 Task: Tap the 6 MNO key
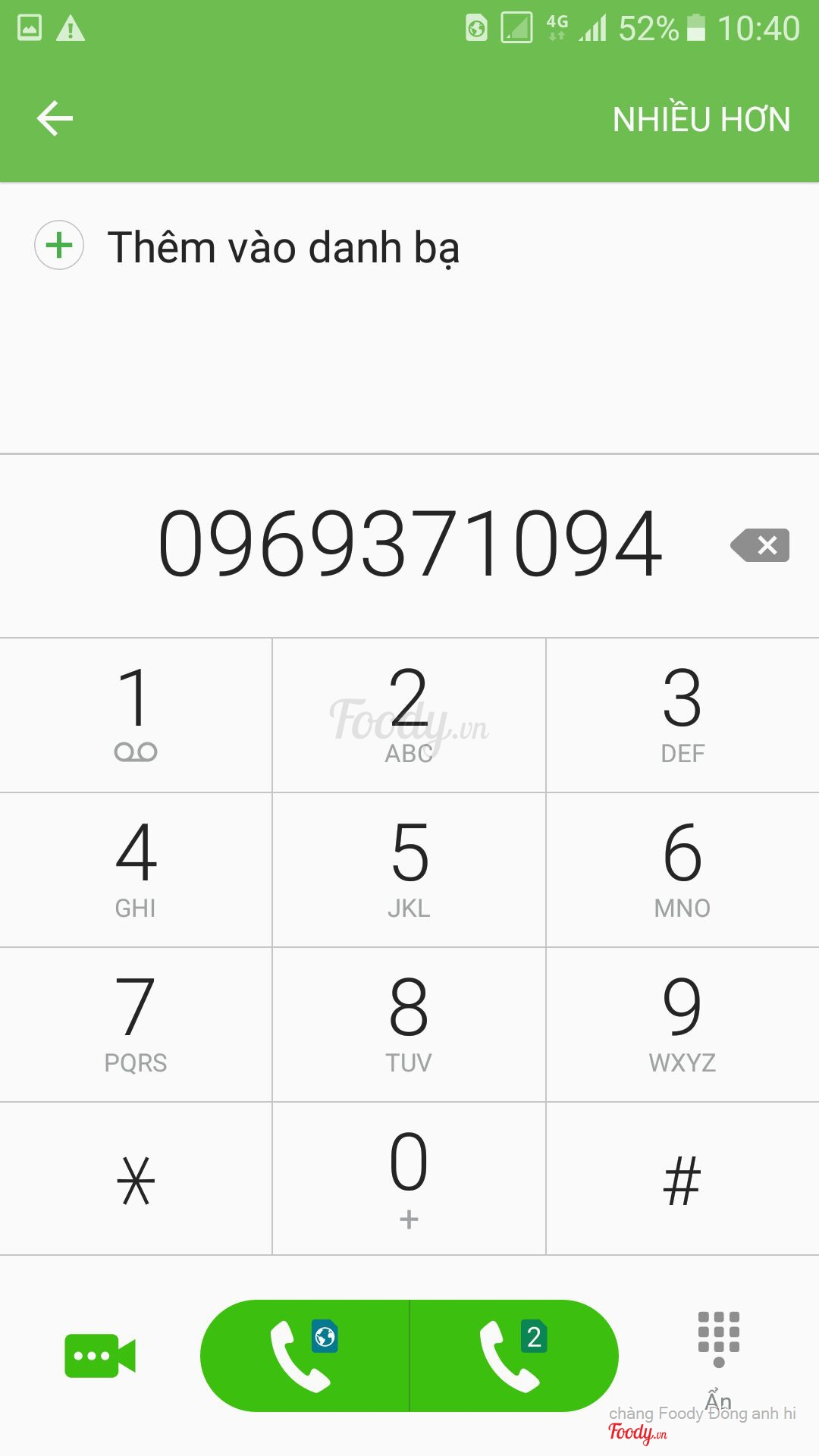(x=682, y=869)
